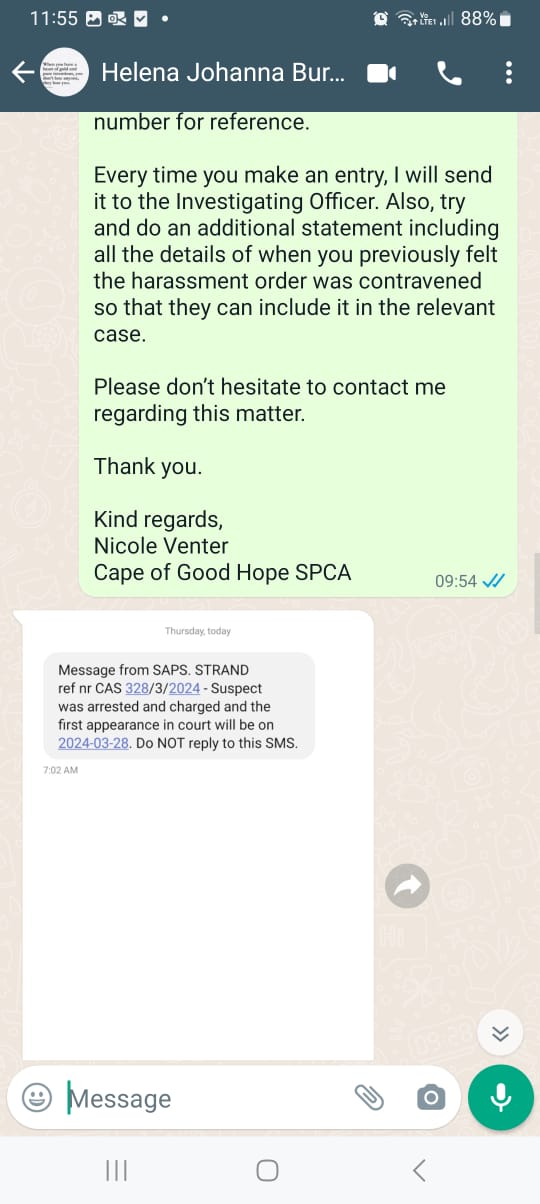Start a voice call with Helena
The height and width of the screenshot is (1204, 540).
449,72
